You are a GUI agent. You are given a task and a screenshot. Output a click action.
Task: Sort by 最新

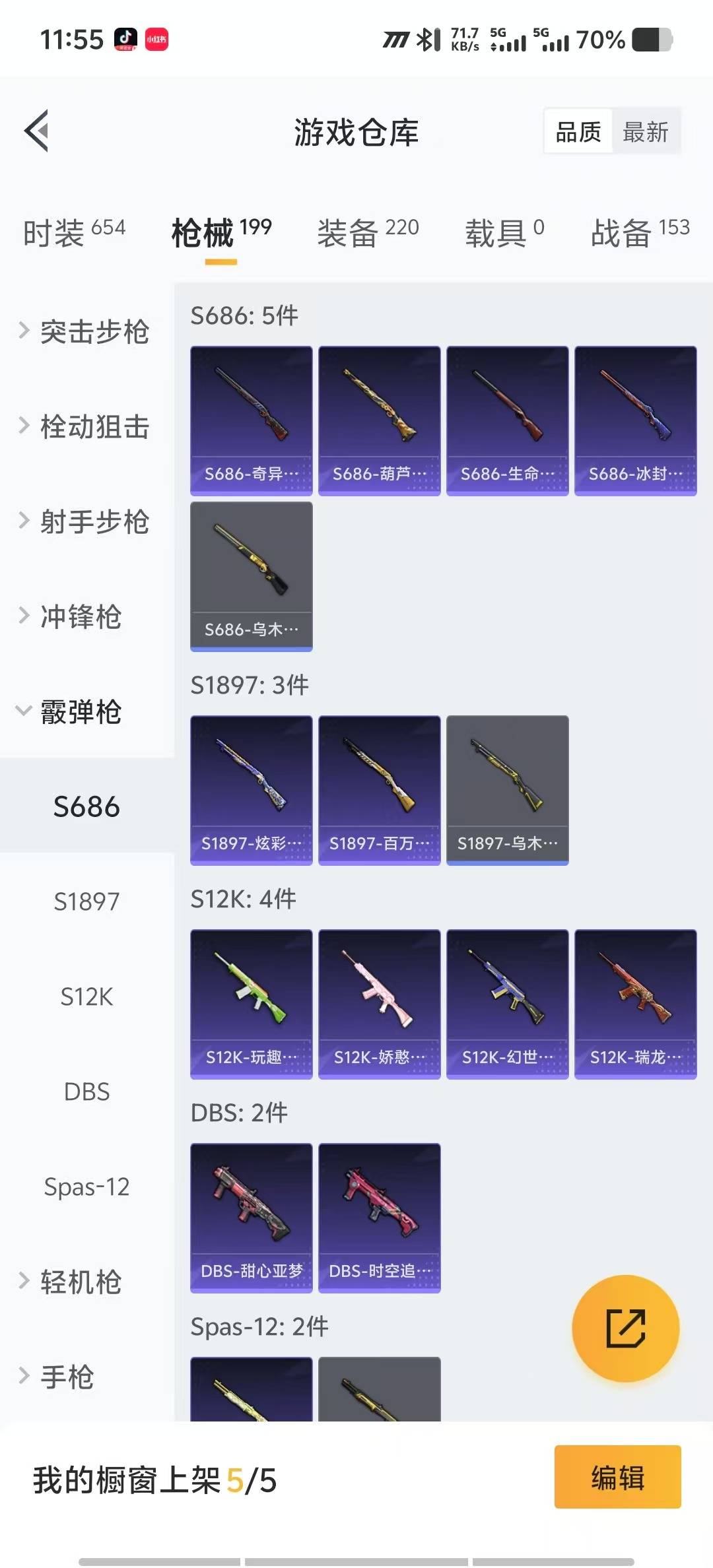[645, 132]
